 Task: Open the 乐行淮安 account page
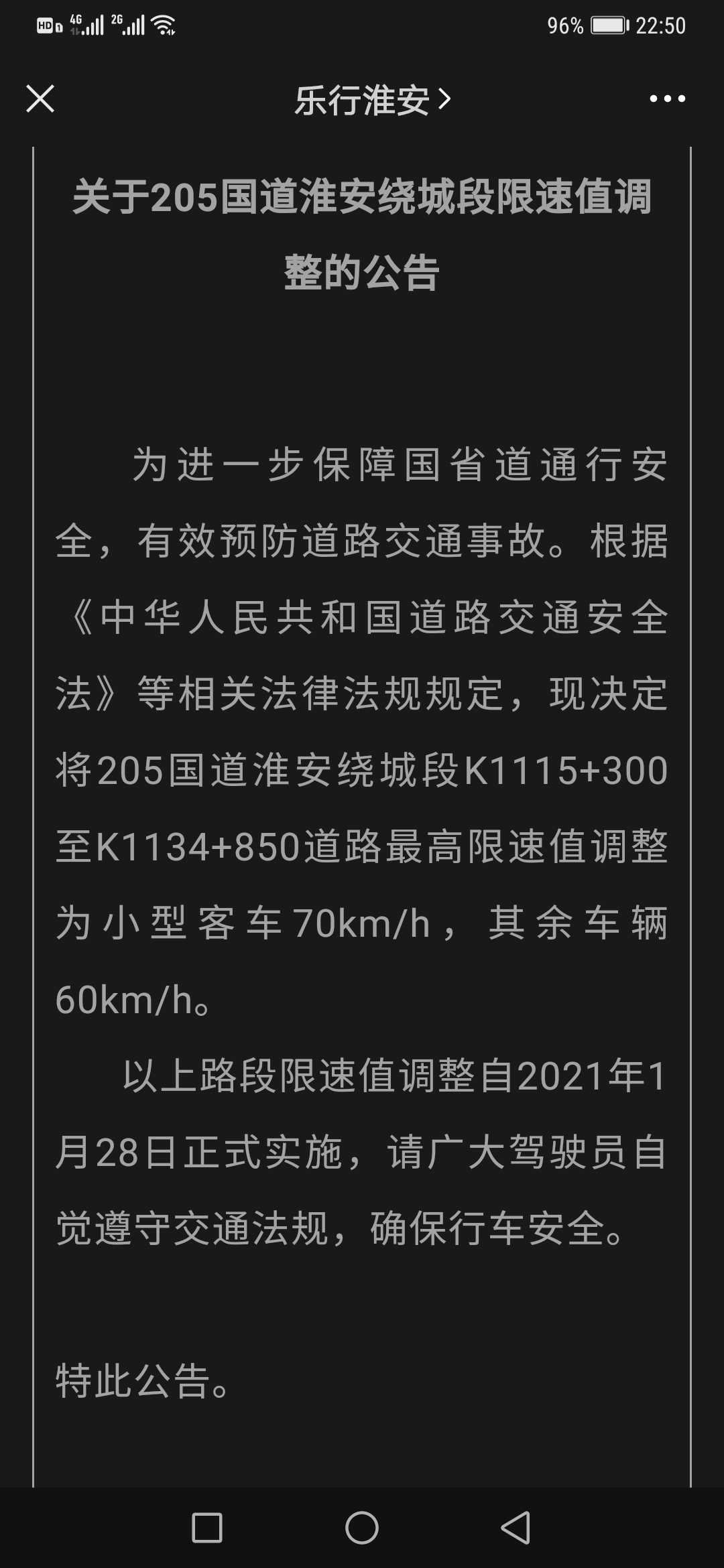pos(373,100)
